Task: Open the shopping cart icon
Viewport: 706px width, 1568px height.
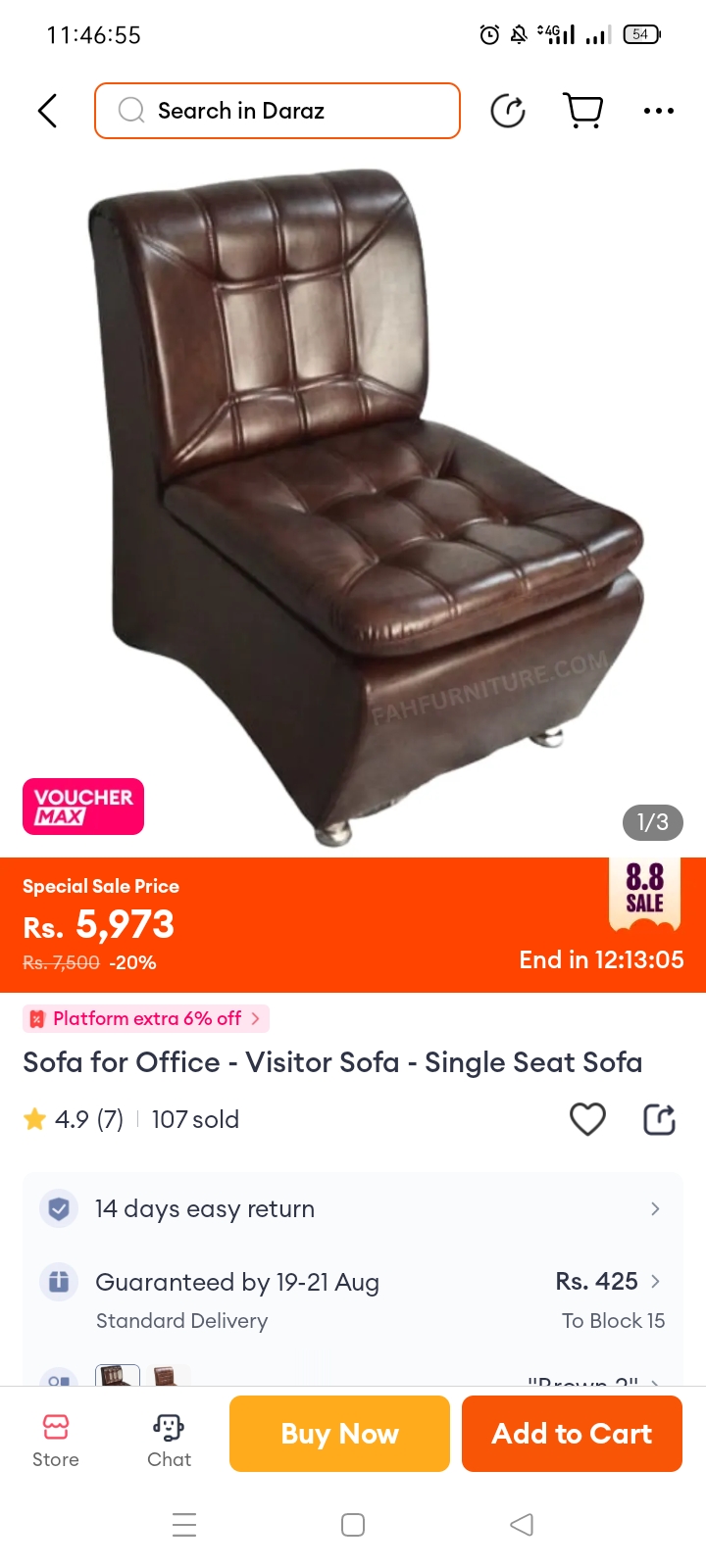Action: (x=583, y=111)
